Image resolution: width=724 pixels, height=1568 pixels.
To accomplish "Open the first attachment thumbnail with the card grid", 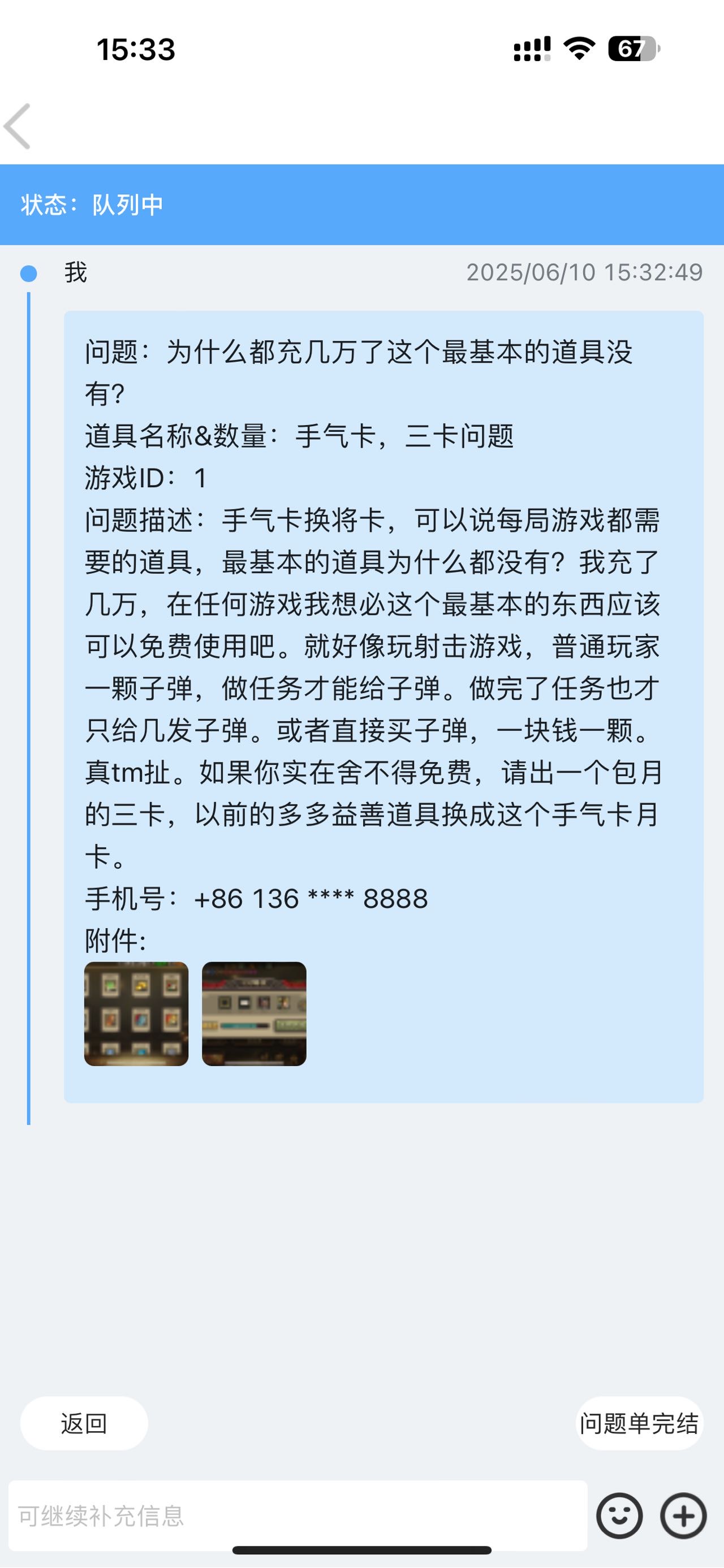I will pos(136,1013).
